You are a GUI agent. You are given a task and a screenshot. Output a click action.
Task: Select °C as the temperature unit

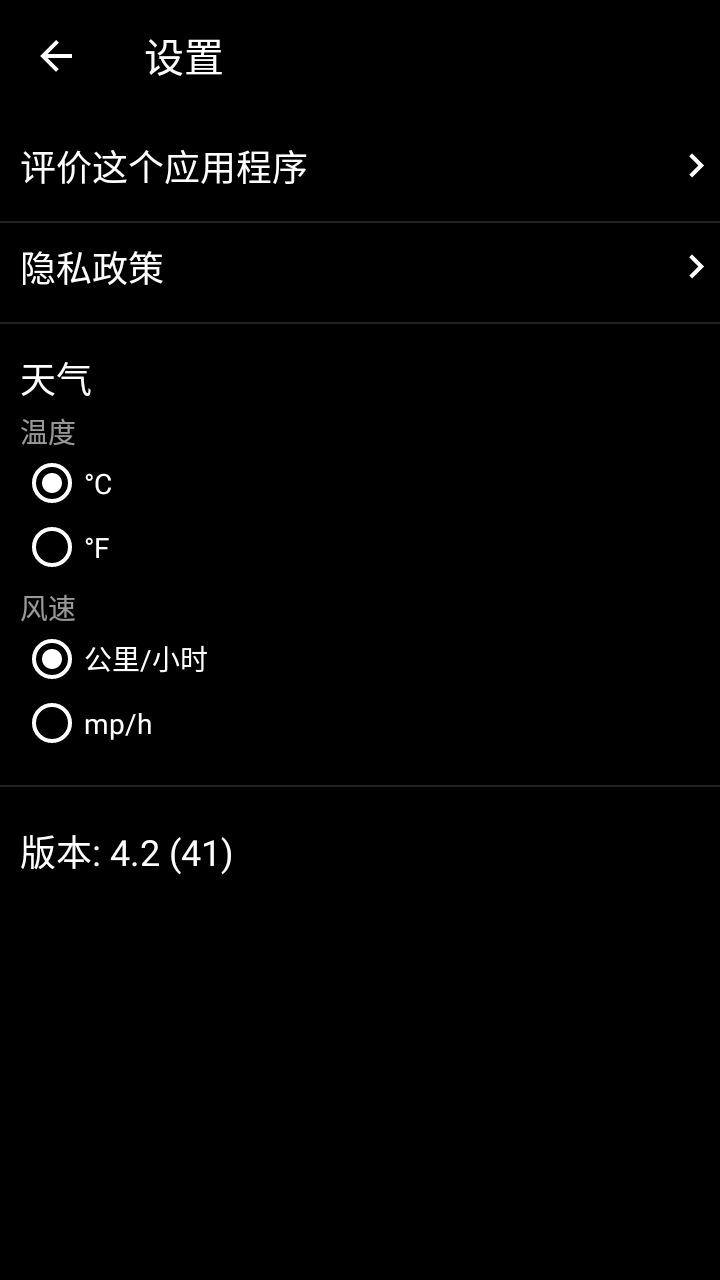(52, 484)
